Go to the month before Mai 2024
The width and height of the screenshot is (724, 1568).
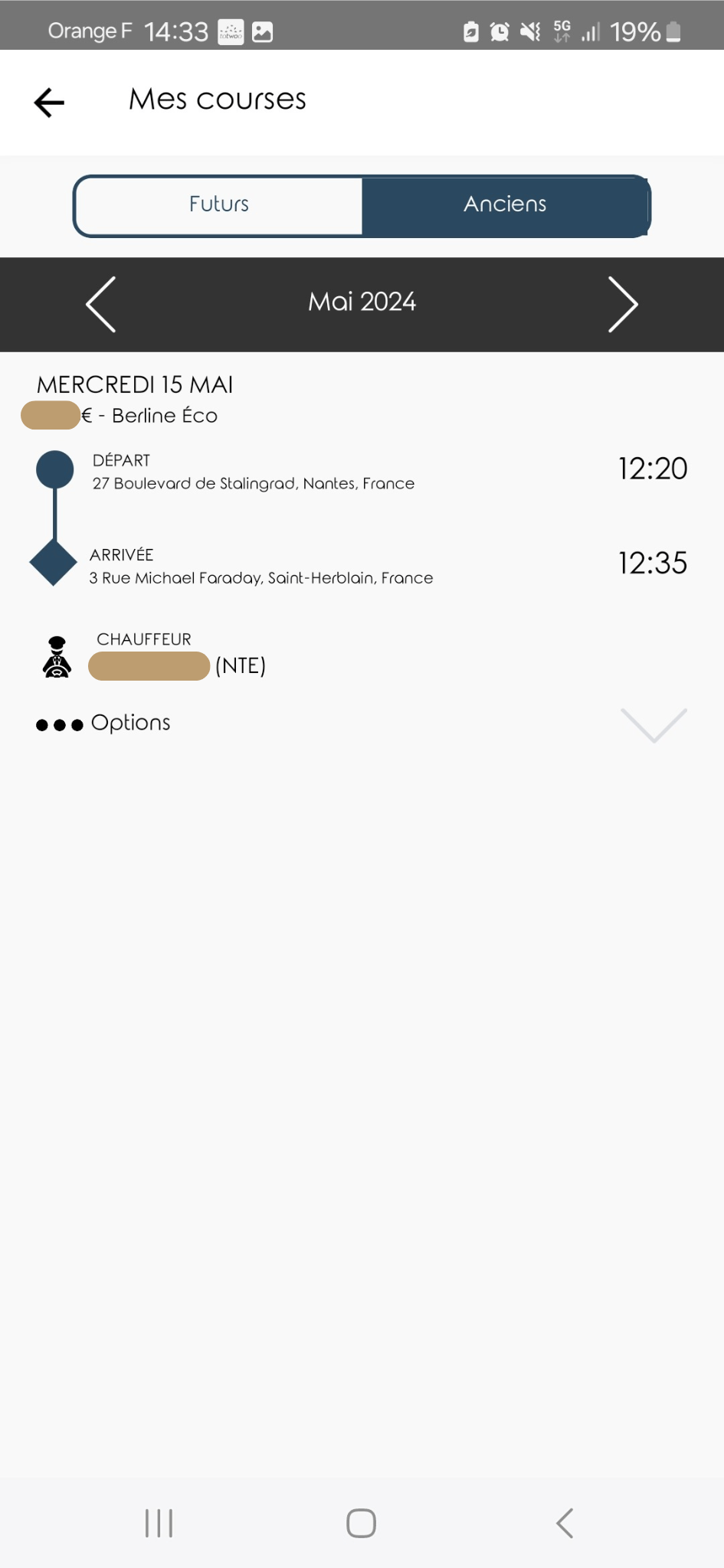(101, 304)
